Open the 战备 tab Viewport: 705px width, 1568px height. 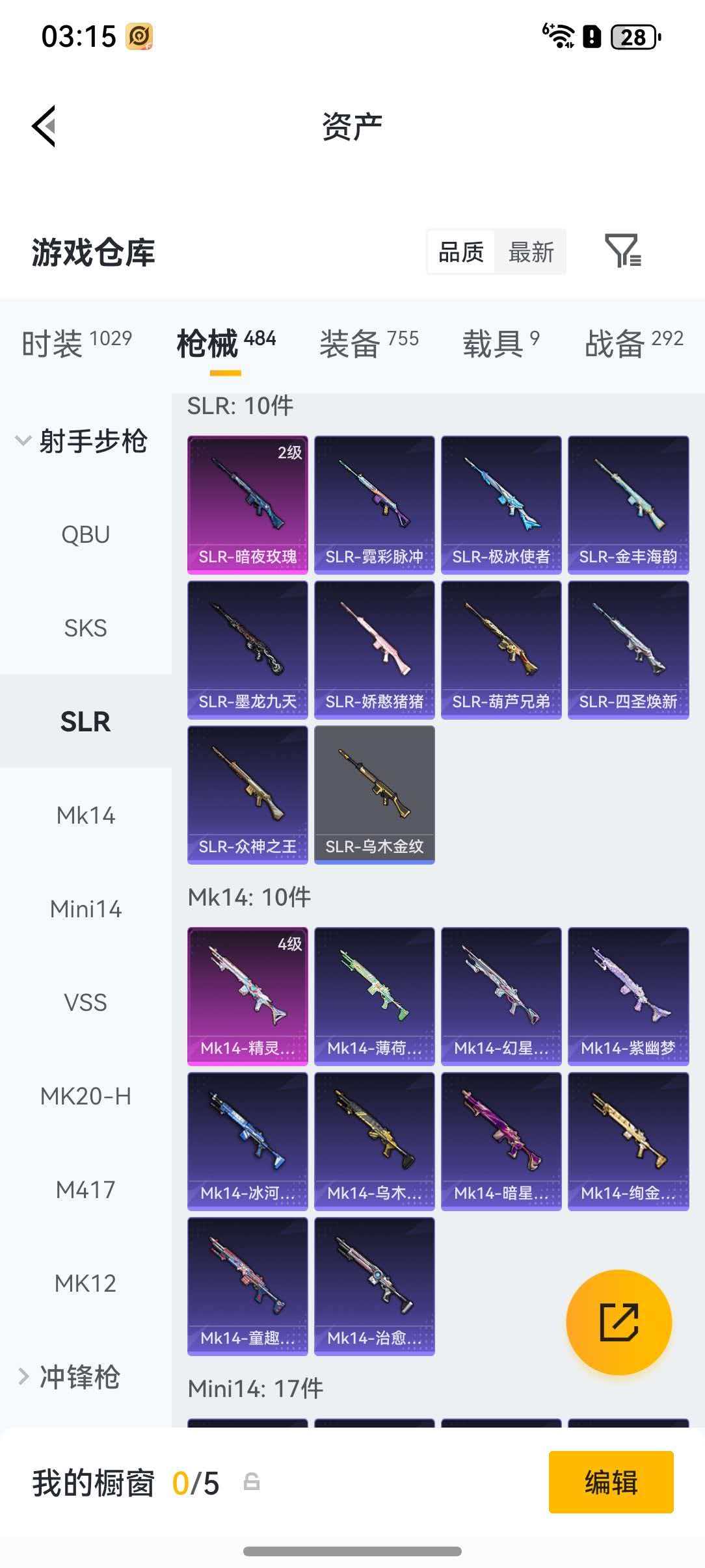(633, 342)
